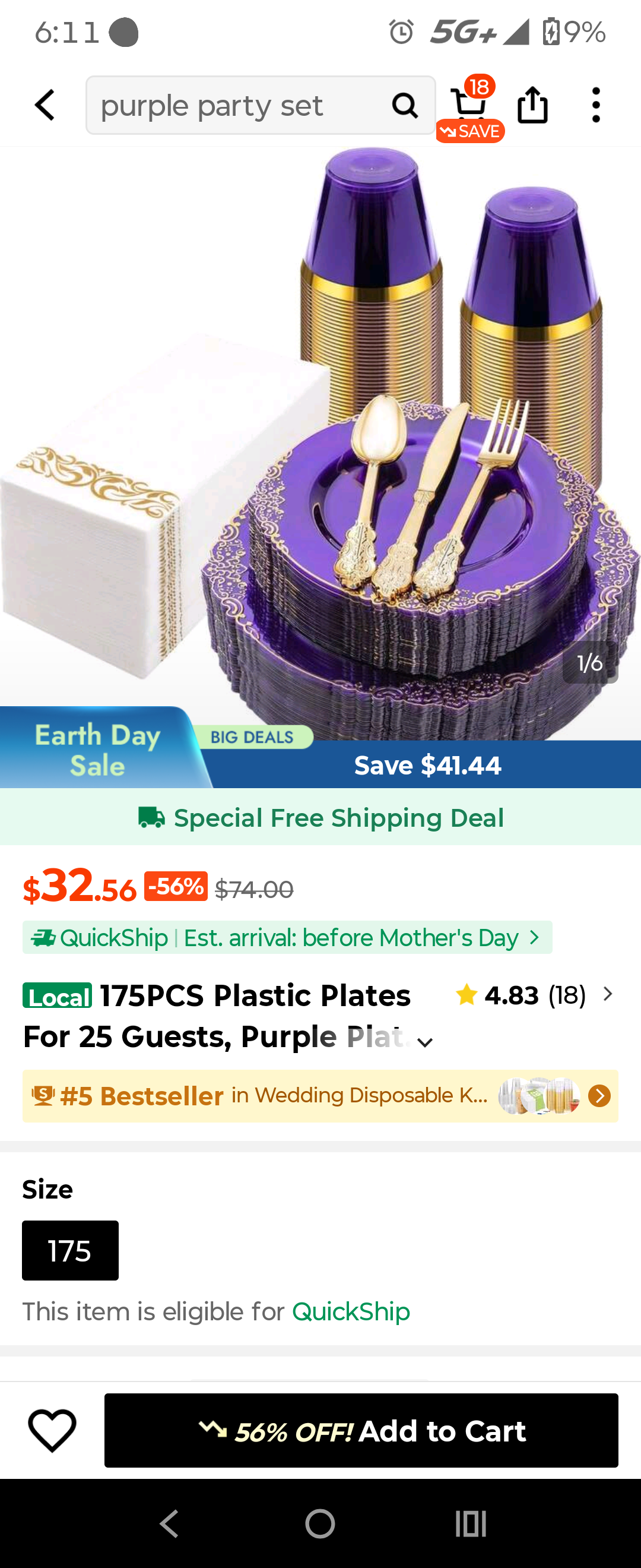The image size is (641, 1568).
Task: View the #5 Bestseller ranking list
Action: (x=320, y=1096)
